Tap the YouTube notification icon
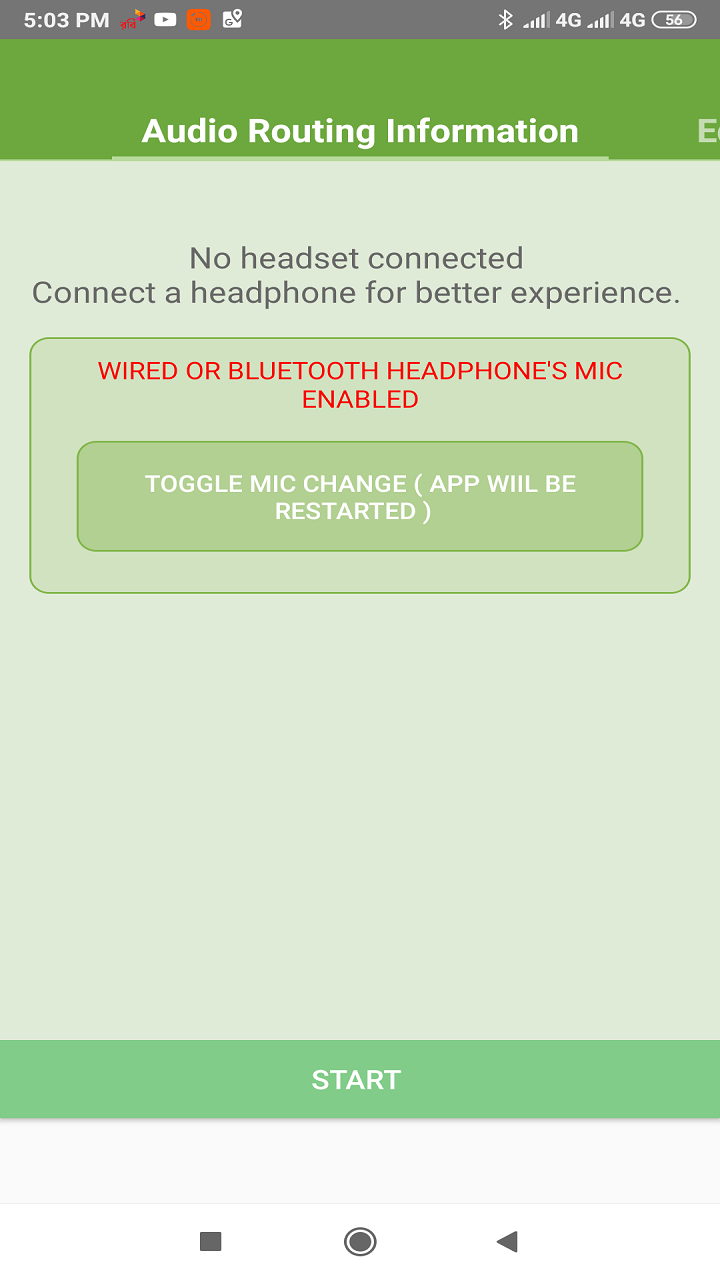 (x=165, y=18)
